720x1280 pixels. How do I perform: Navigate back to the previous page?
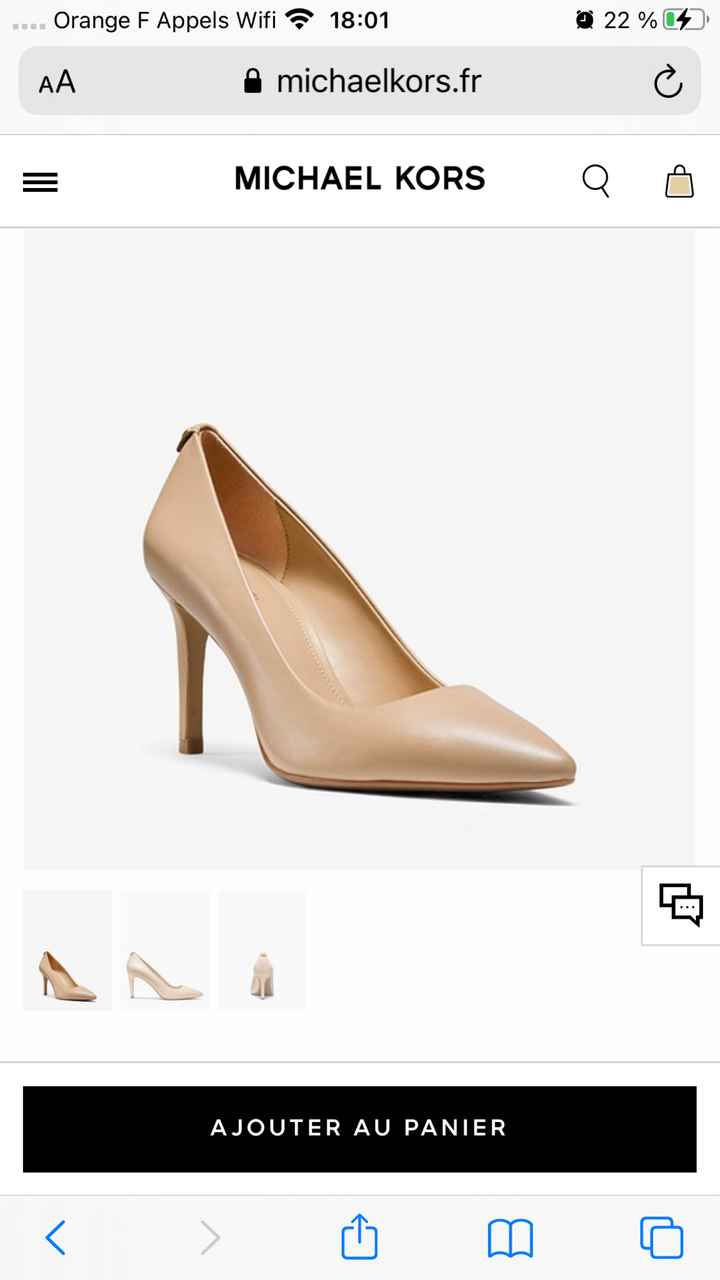pos(57,1238)
